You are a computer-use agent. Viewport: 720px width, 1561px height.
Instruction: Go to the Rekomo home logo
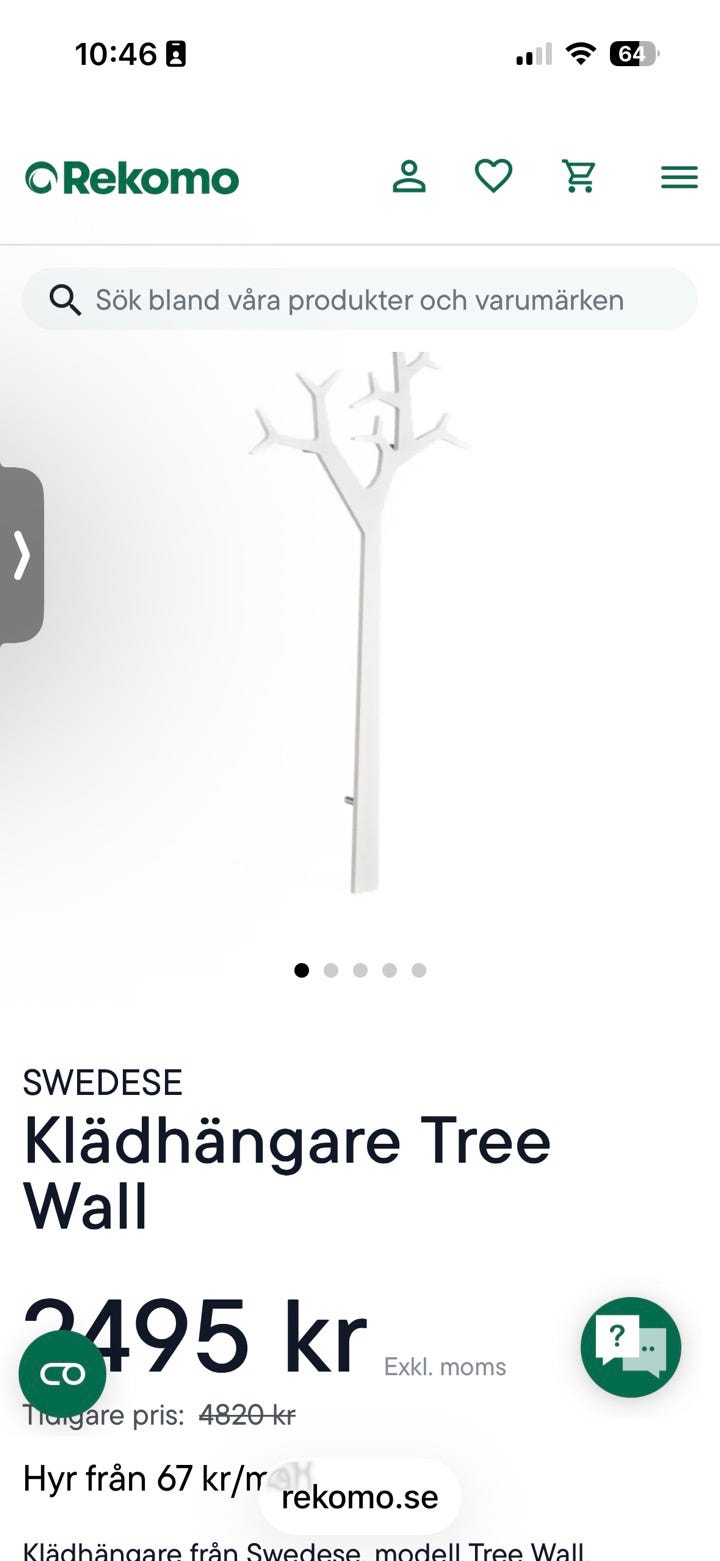pos(132,179)
